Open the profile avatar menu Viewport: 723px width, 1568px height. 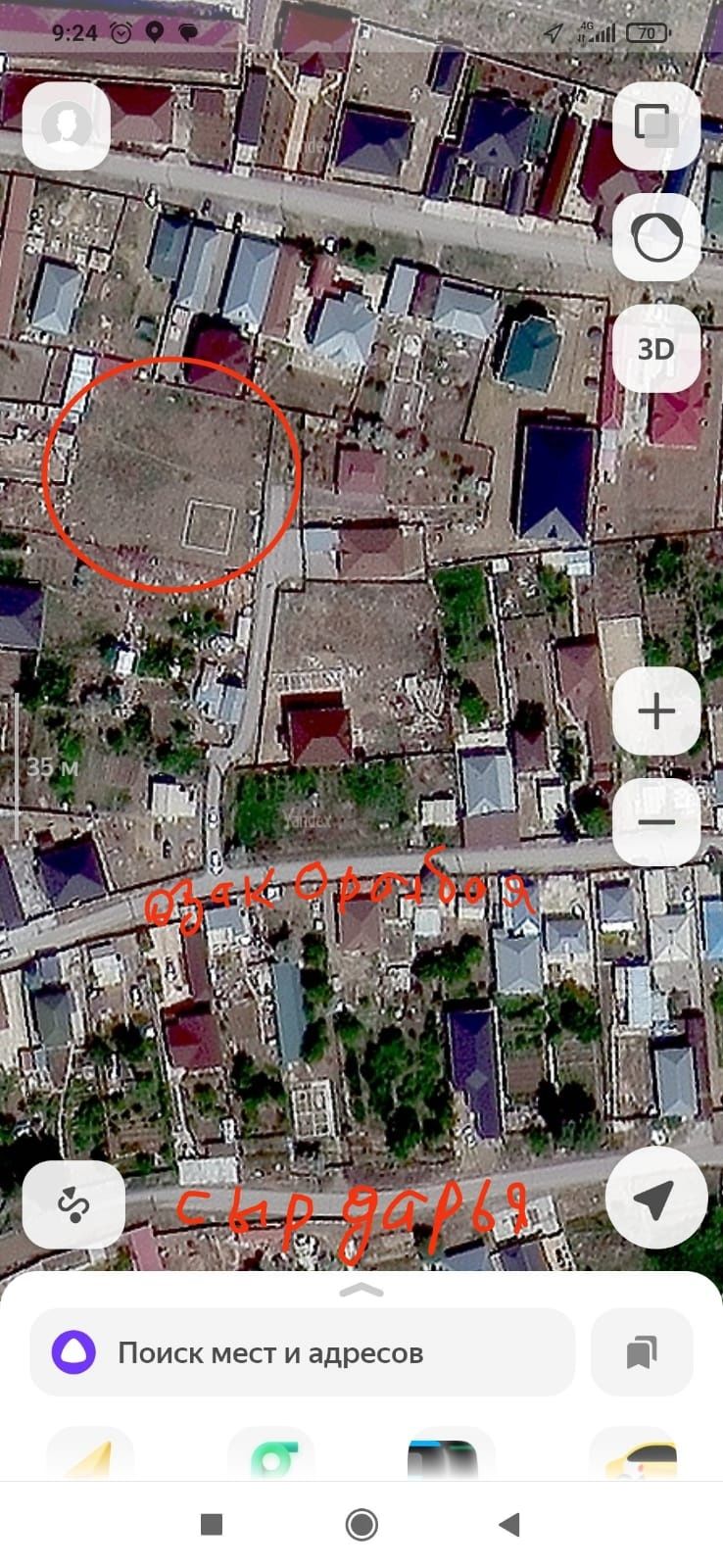point(66,125)
